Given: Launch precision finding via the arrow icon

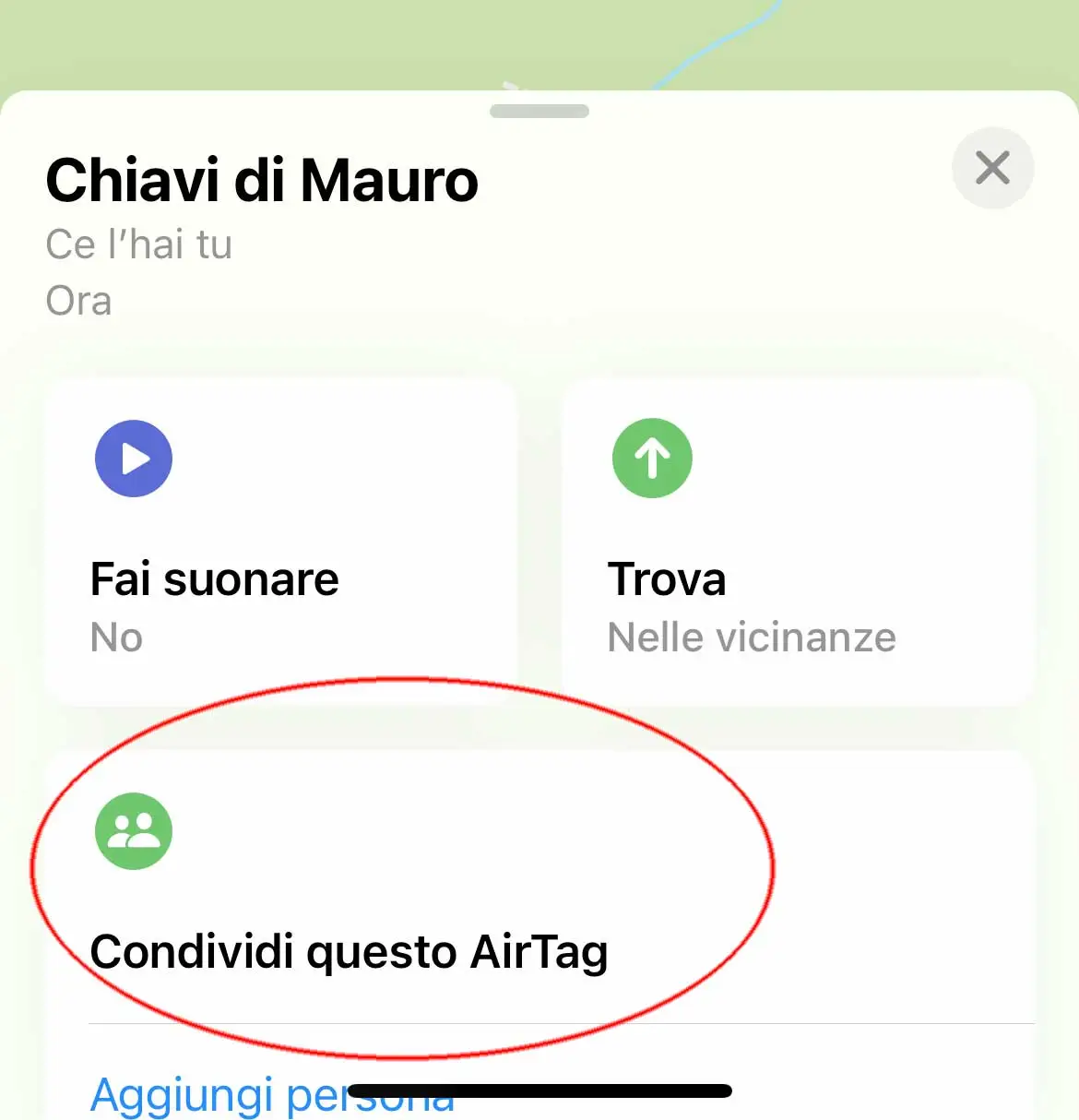Looking at the screenshot, I should pos(652,459).
